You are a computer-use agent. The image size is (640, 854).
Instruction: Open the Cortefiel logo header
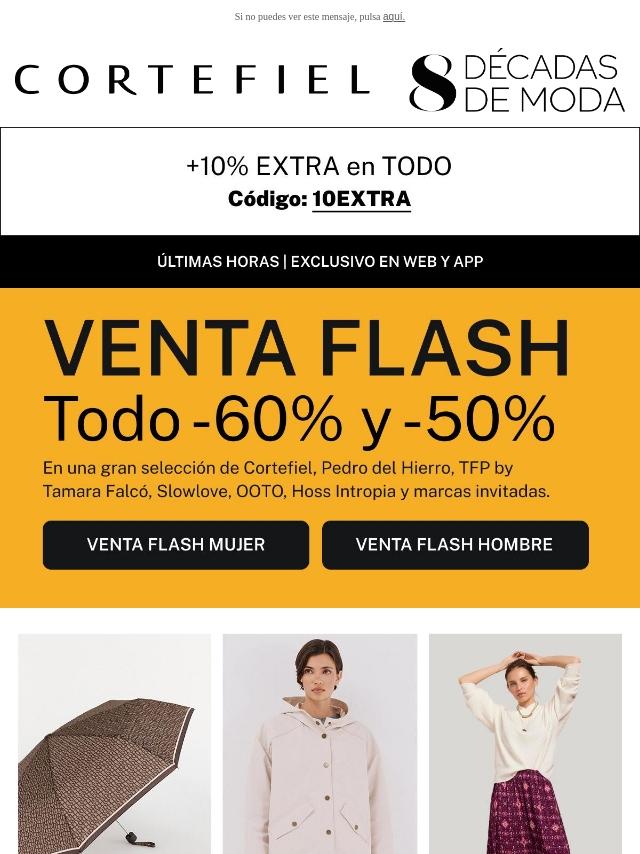192,80
